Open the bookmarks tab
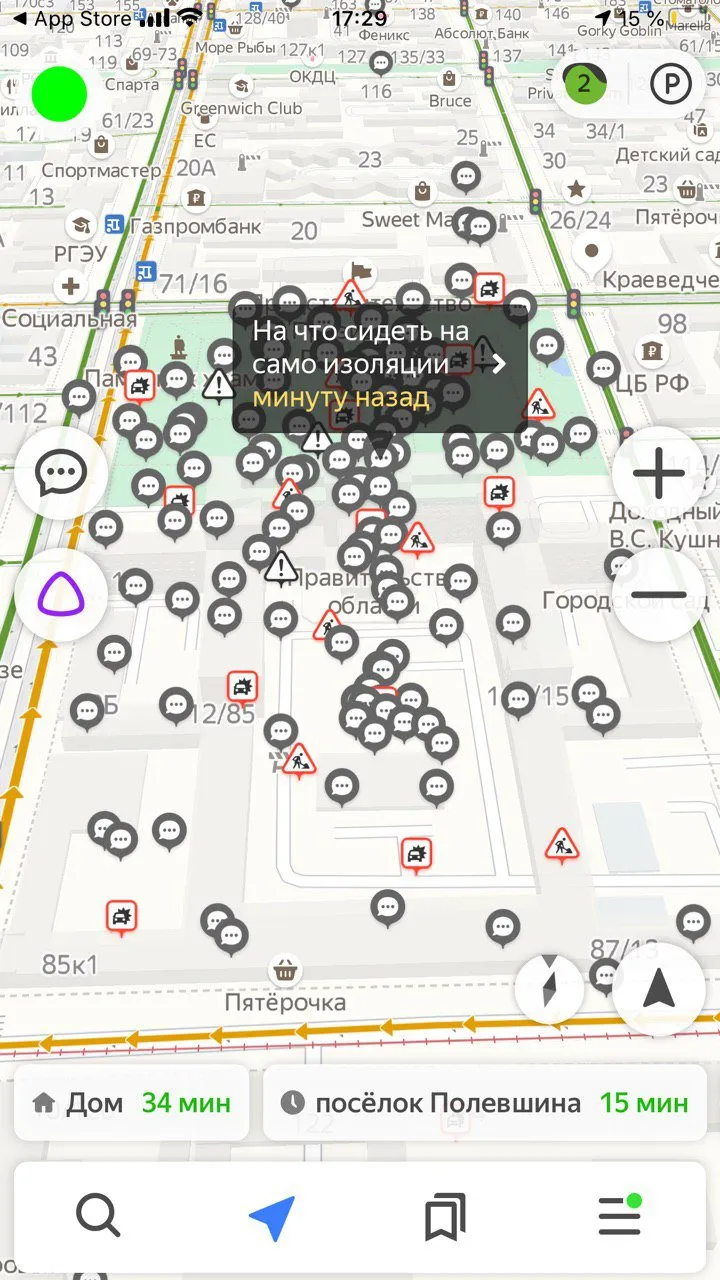The width and height of the screenshot is (720, 1280). (x=445, y=1217)
